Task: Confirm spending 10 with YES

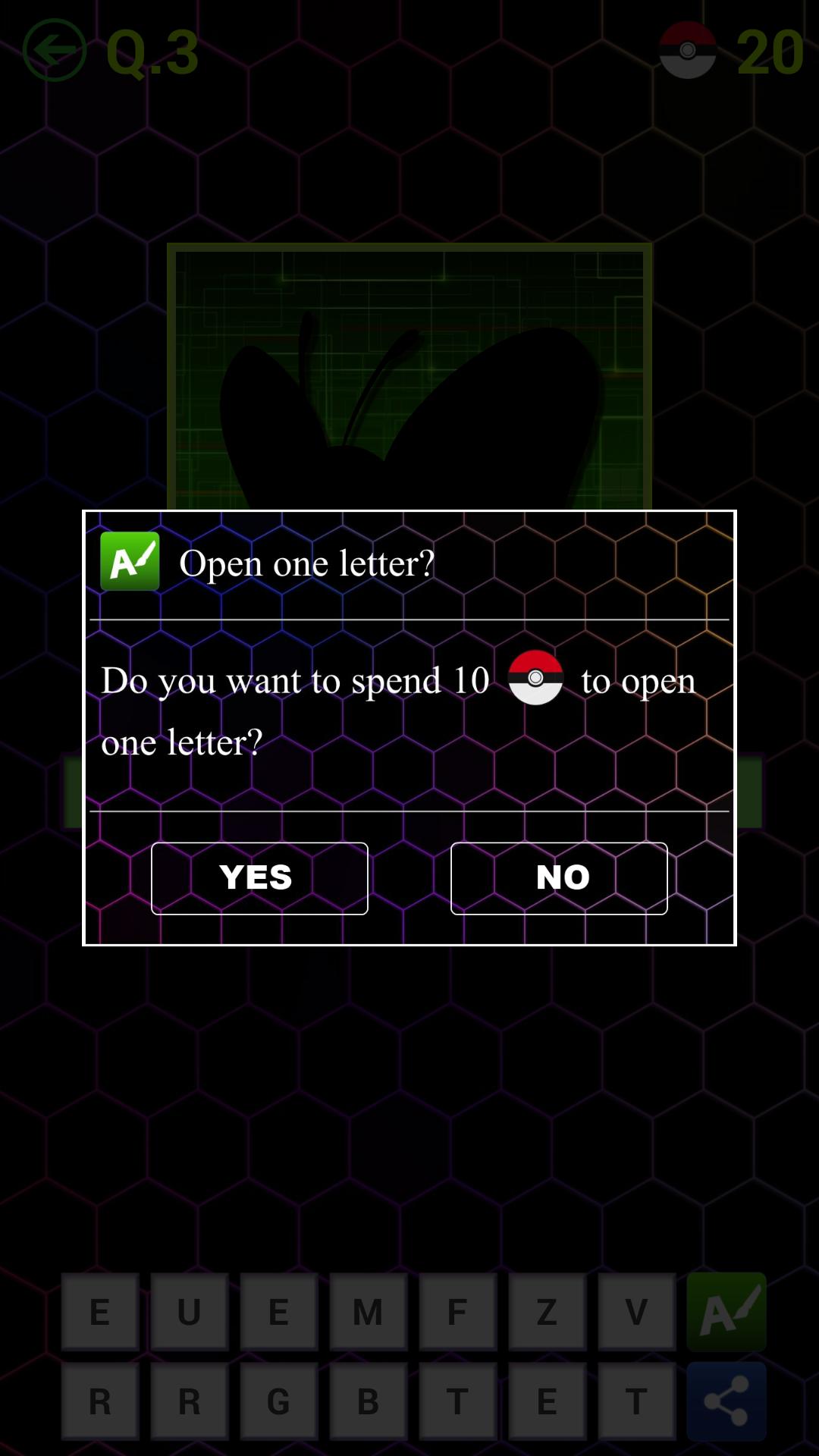Action: [259, 878]
